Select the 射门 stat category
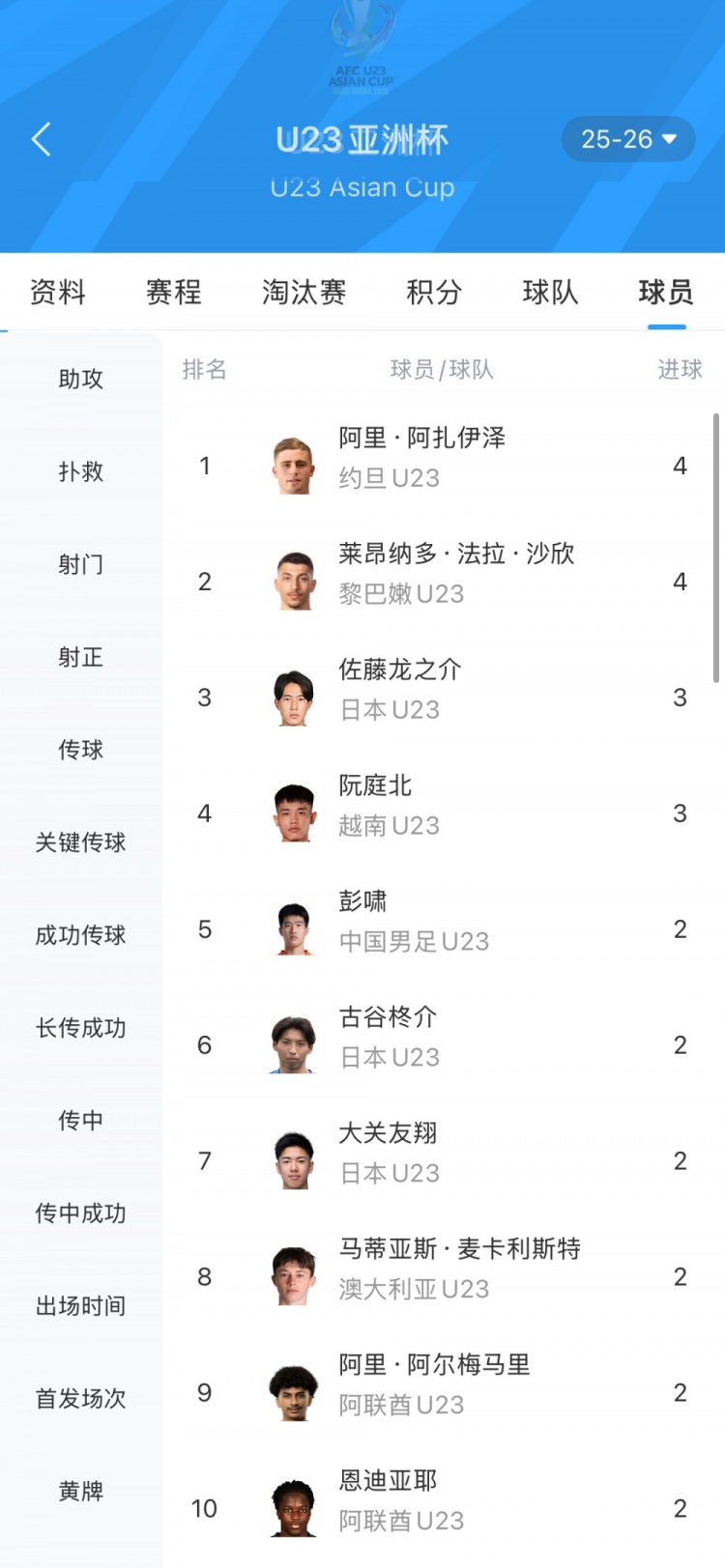The height and width of the screenshot is (1568, 725). (80, 564)
